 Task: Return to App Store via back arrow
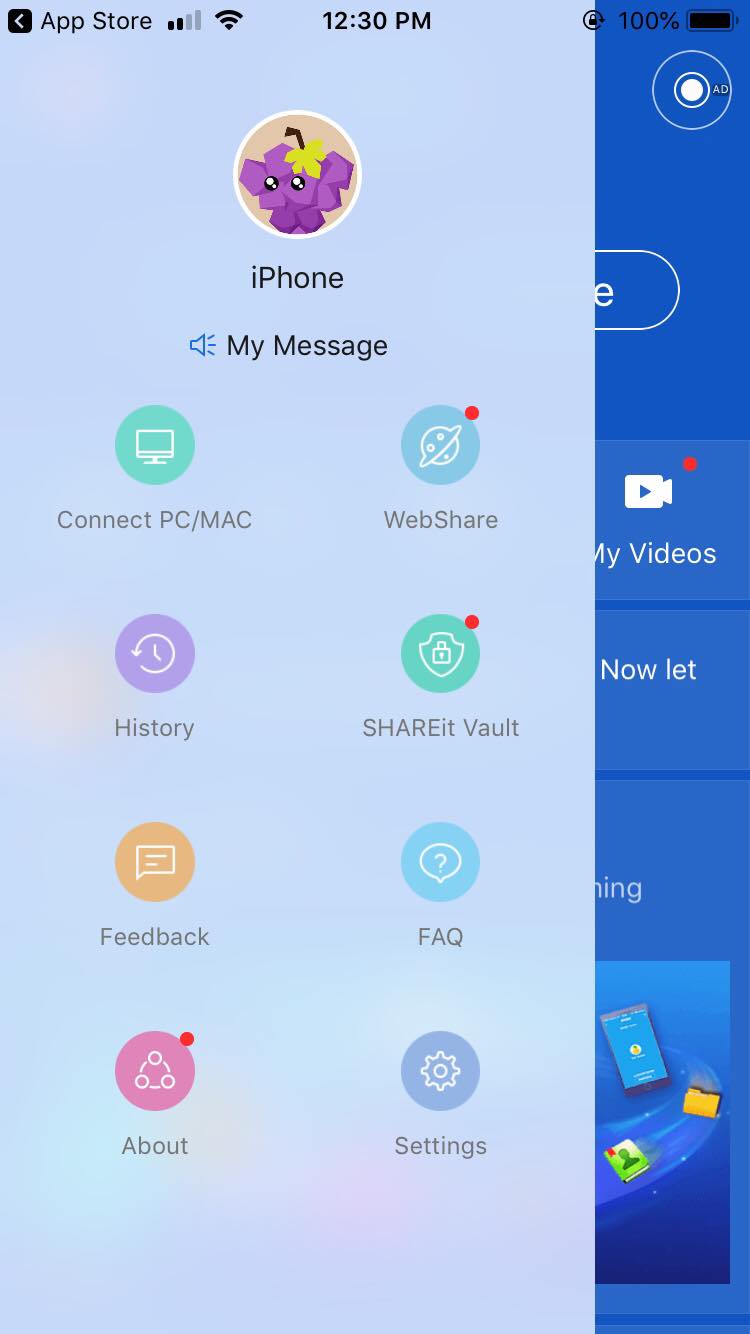point(20,21)
